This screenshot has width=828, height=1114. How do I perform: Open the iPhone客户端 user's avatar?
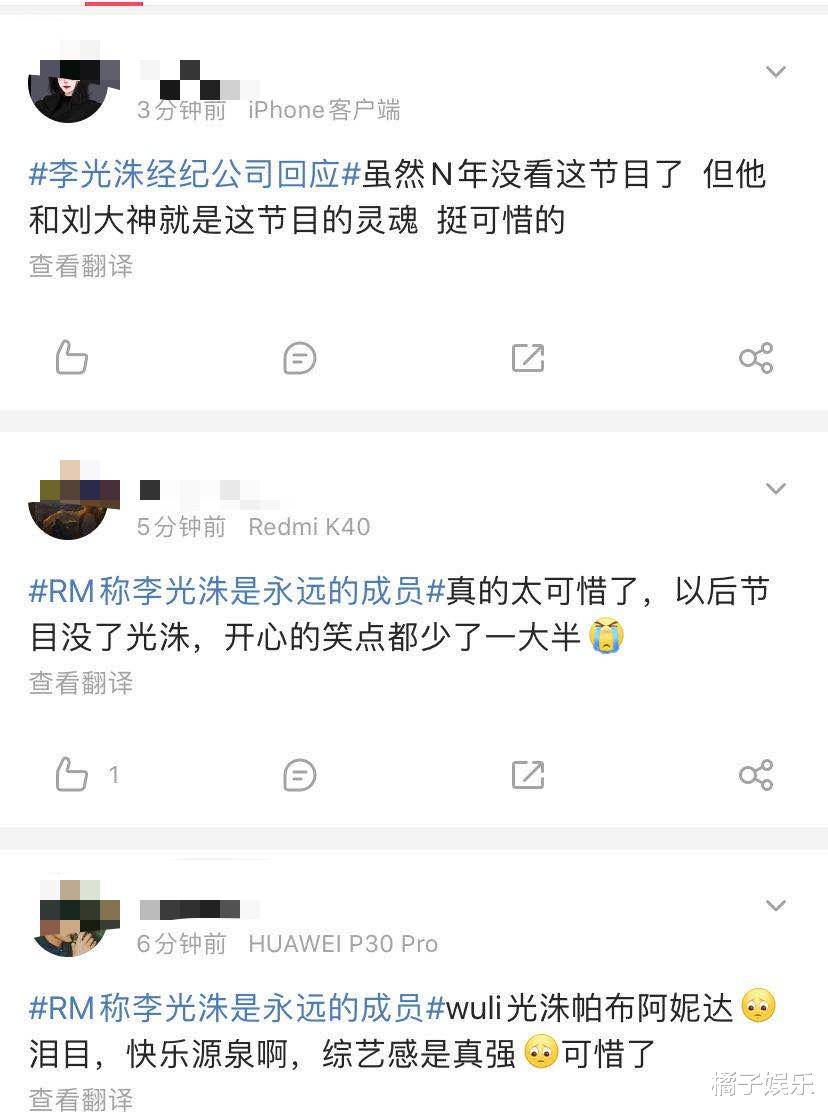click(68, 83)
